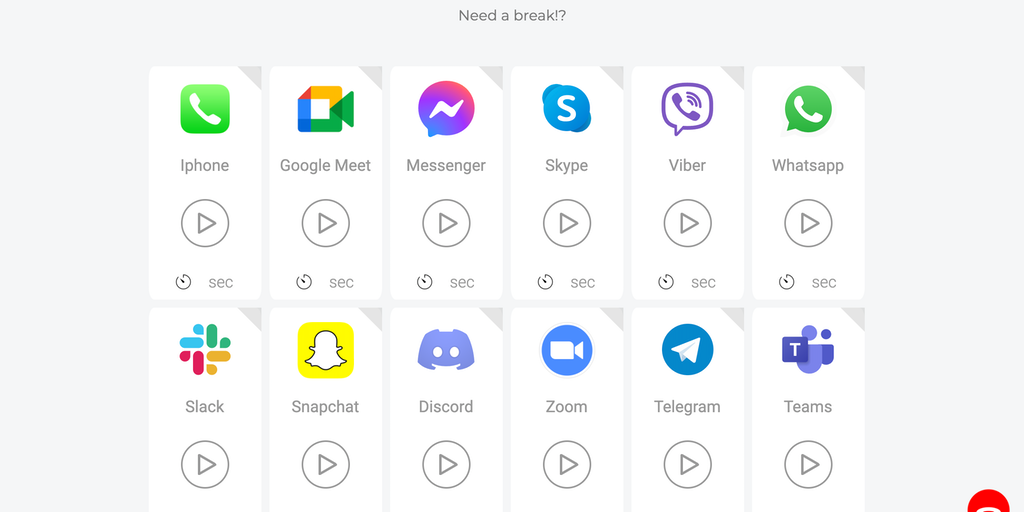This screenshot has width=1024, height=512.
Task: Play the Teams call sound
Action: pos(808,464)
